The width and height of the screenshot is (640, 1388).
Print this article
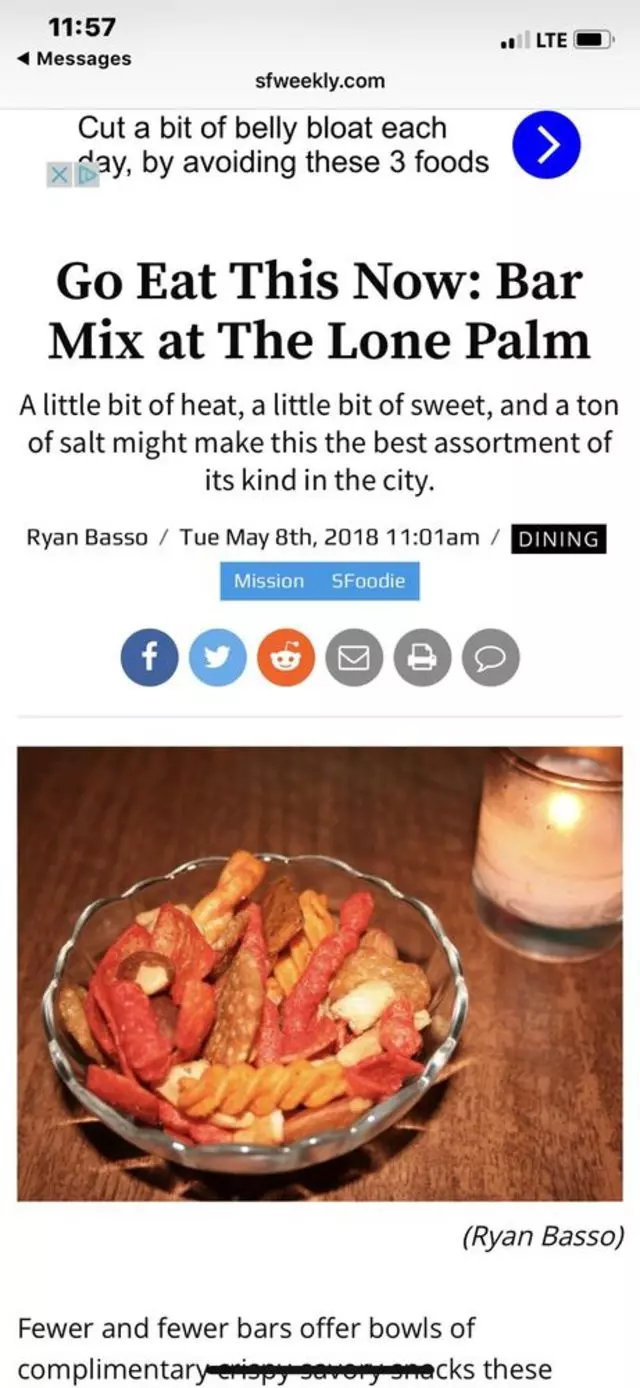click(x=422, y=657)
